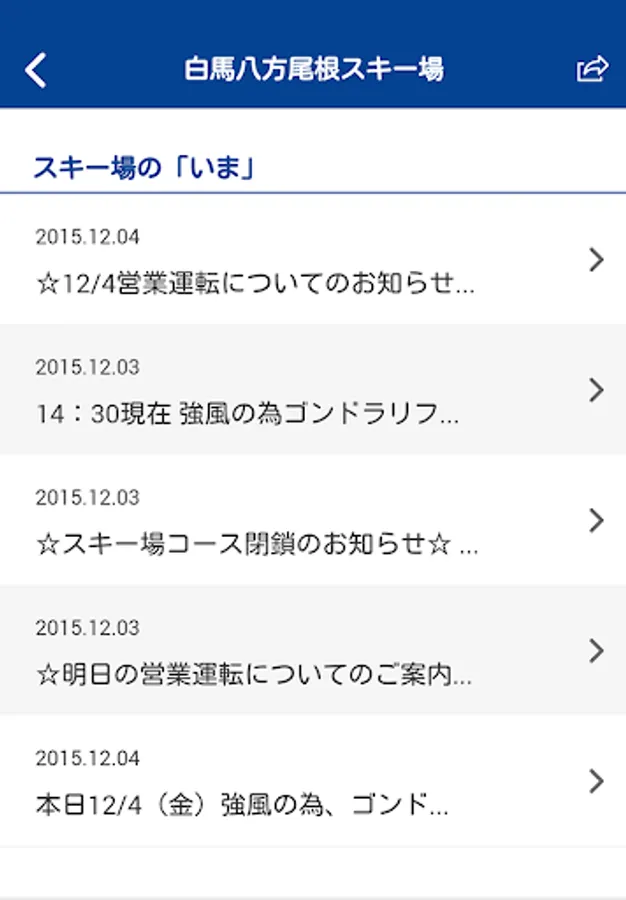This screenshot has height=900, width=626.
Task: Open the 14：30現在 強風の為ゴンドラリフ notice
Action: point(313,390)
